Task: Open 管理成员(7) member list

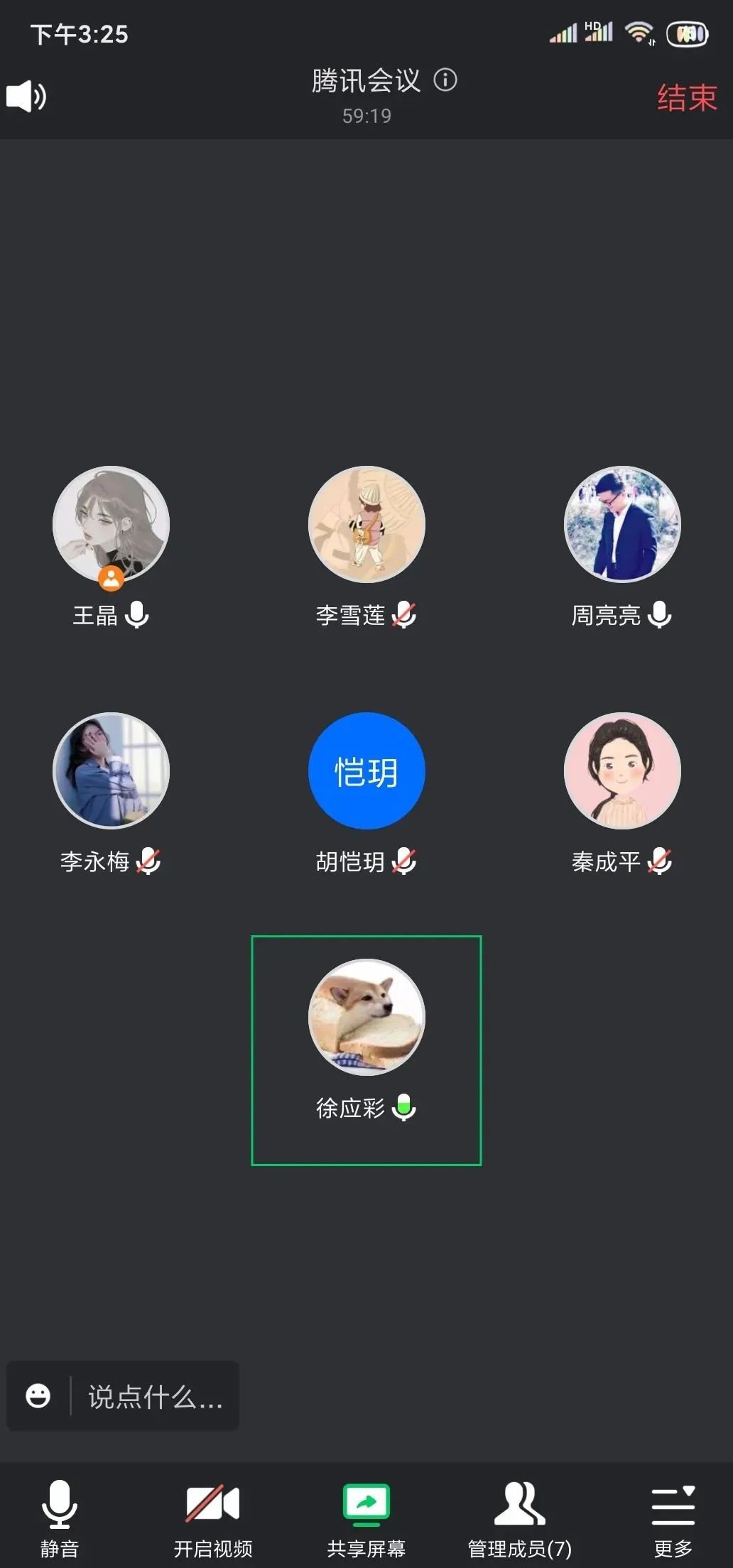Action: pos(519,1518)
